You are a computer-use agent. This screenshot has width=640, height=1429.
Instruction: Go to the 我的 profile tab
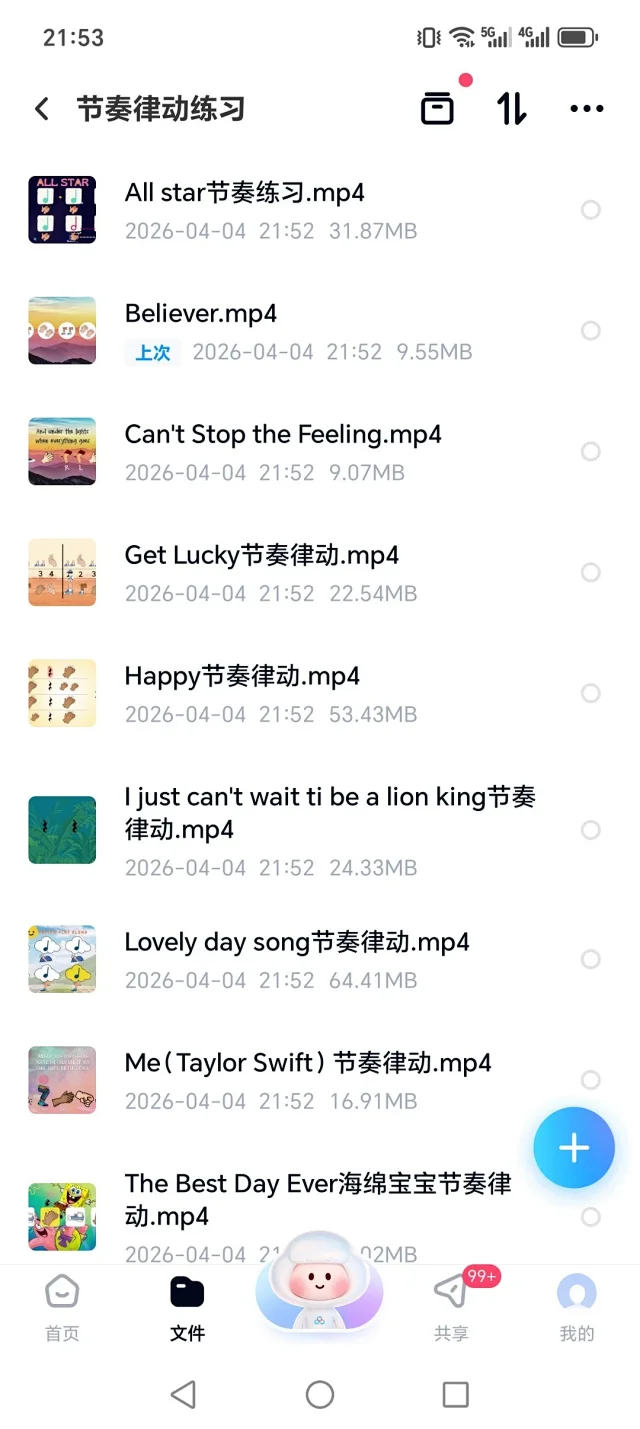click(576, 1307)
